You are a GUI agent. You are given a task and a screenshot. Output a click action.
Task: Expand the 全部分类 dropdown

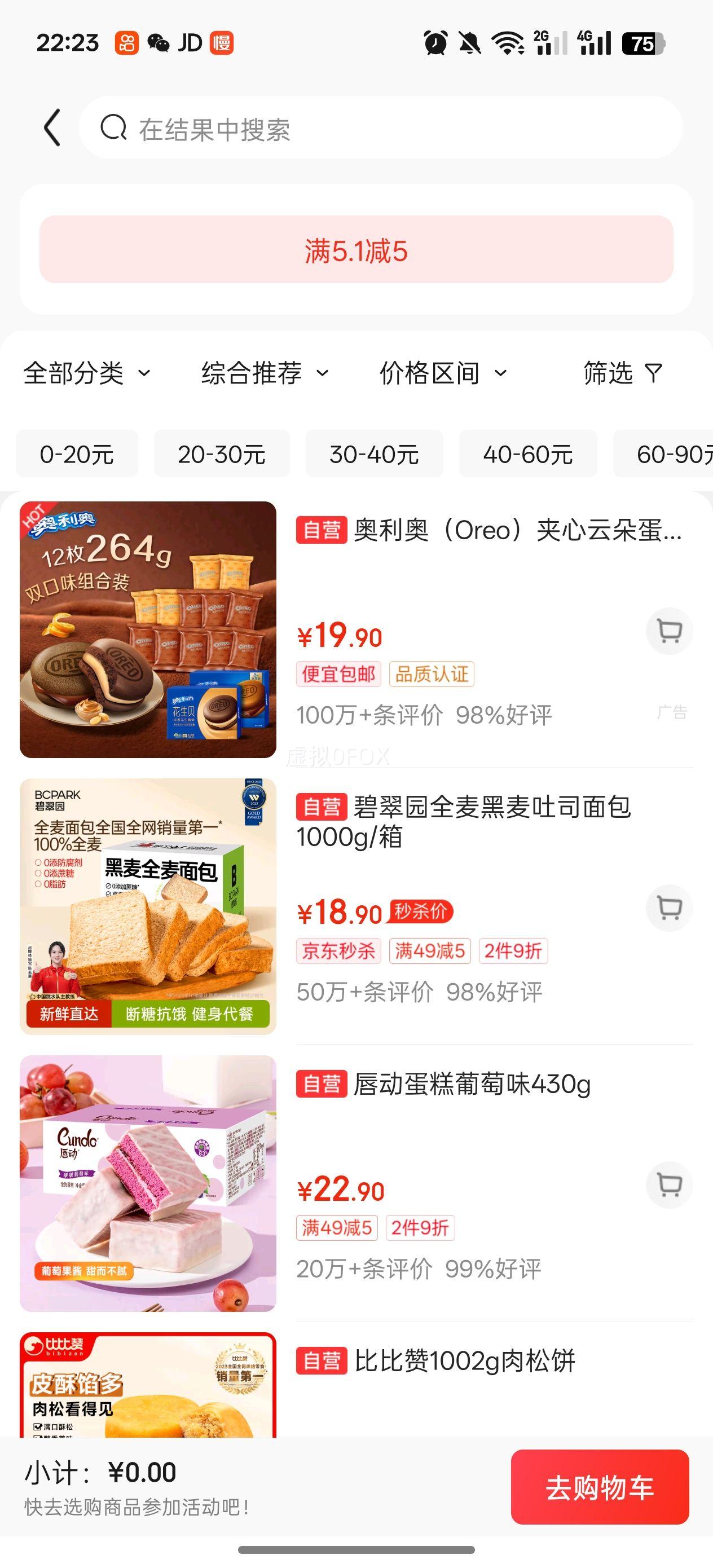pos(84,374)
